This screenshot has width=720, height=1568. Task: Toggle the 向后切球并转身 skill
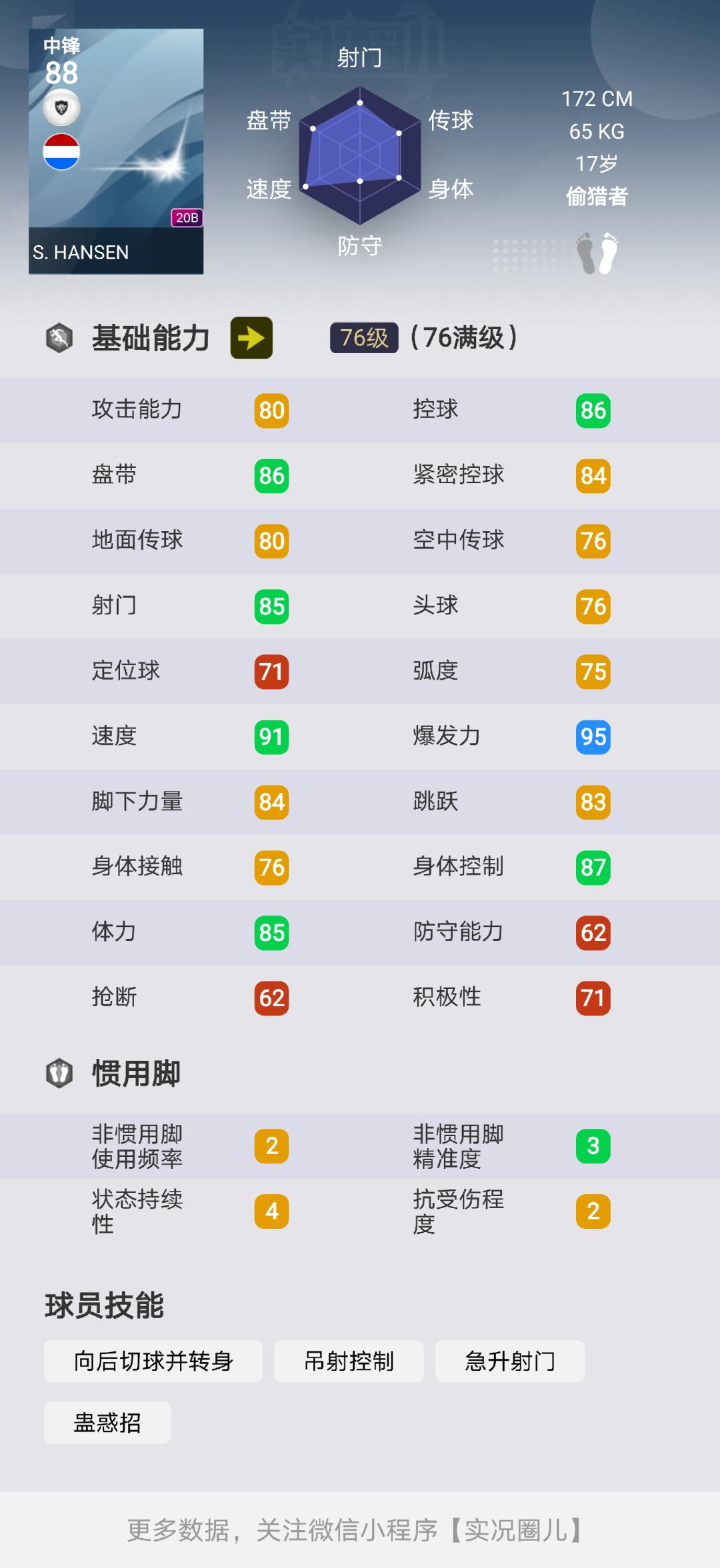[x=153, y=1361]
